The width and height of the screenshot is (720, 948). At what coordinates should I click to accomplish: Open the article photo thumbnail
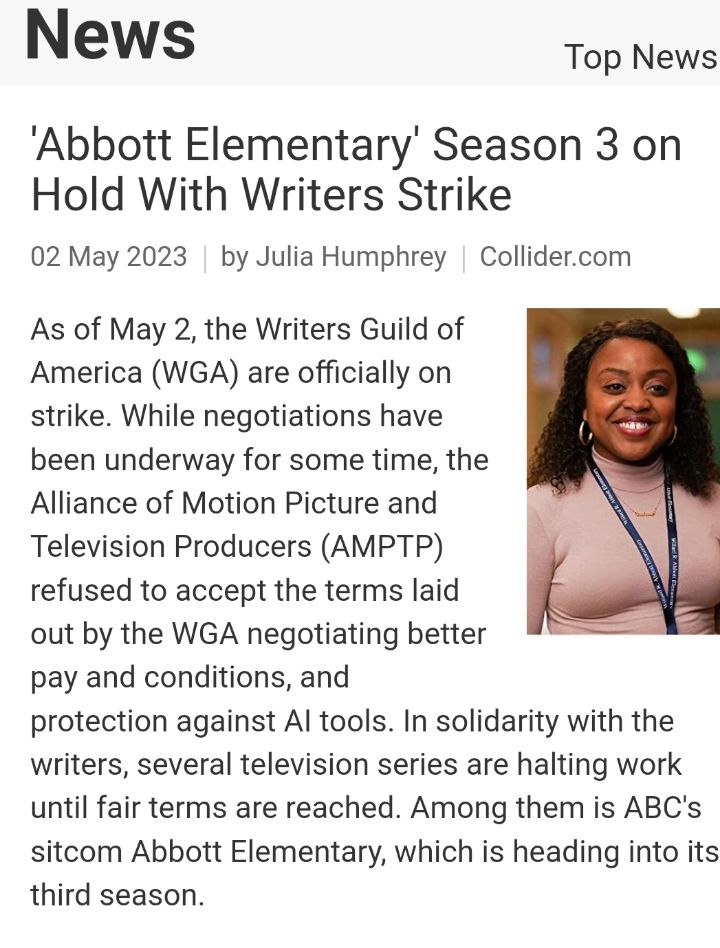click(x=623, y=471)
